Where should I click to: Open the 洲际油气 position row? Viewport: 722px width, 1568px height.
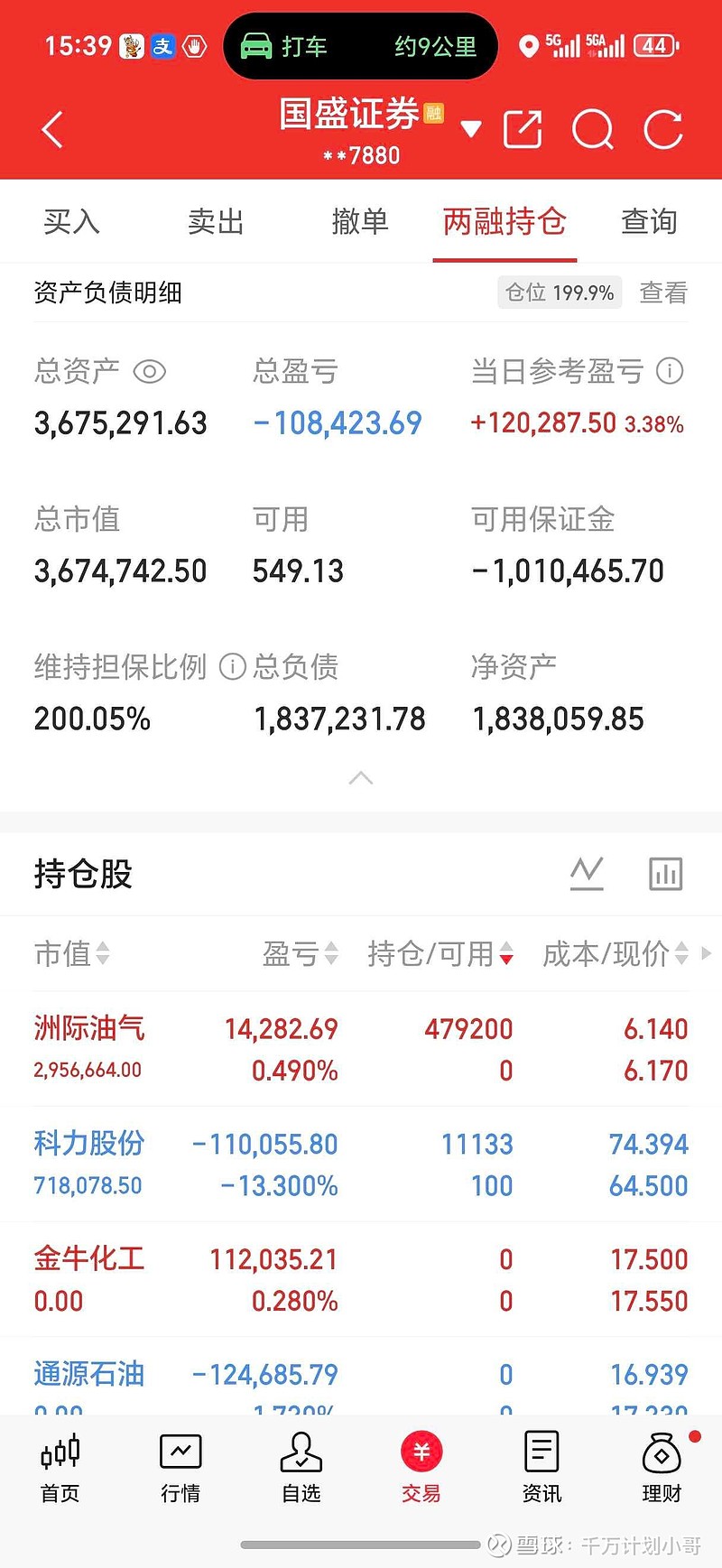pos(361,1049)
